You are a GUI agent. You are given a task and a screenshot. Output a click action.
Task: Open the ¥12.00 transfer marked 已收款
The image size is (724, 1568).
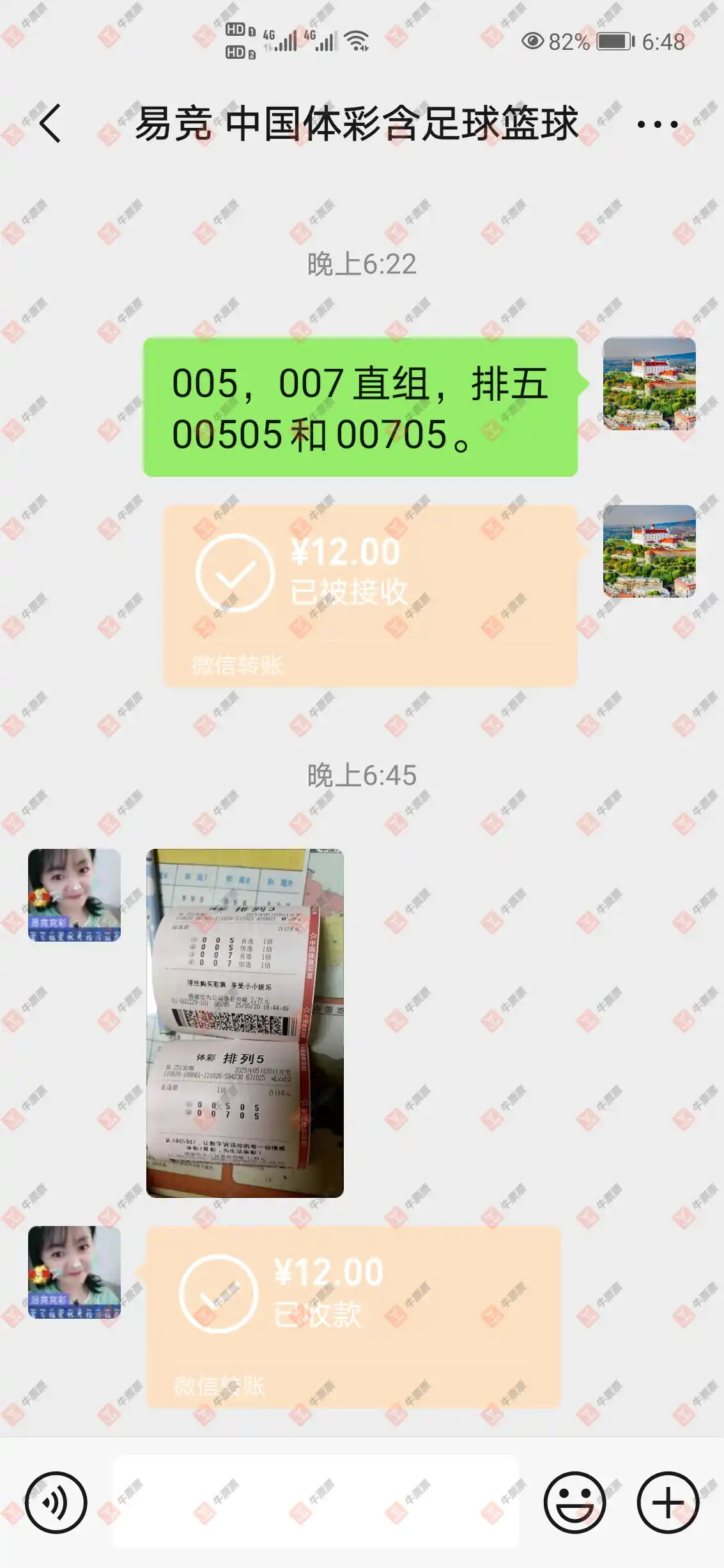353,1316
